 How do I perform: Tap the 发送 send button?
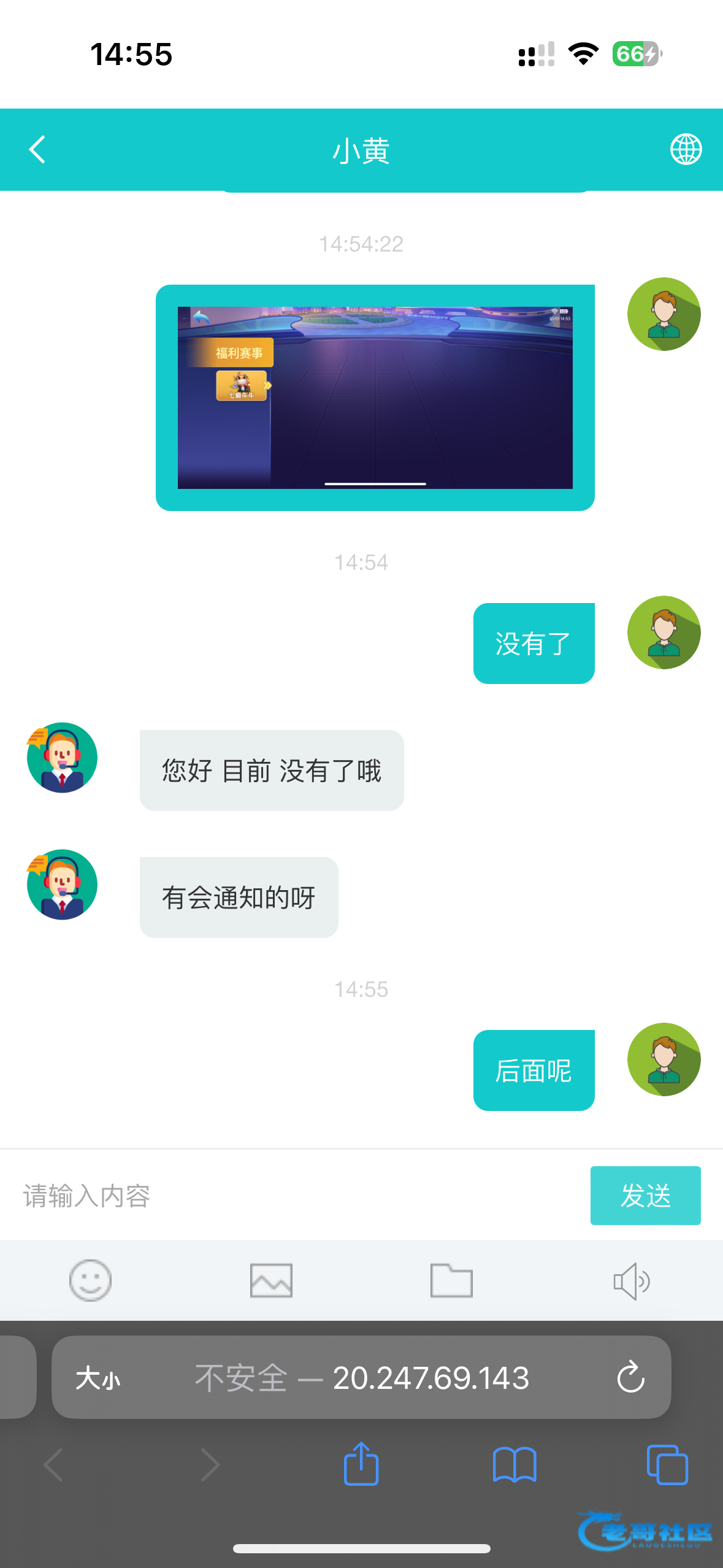[645, 1196]
